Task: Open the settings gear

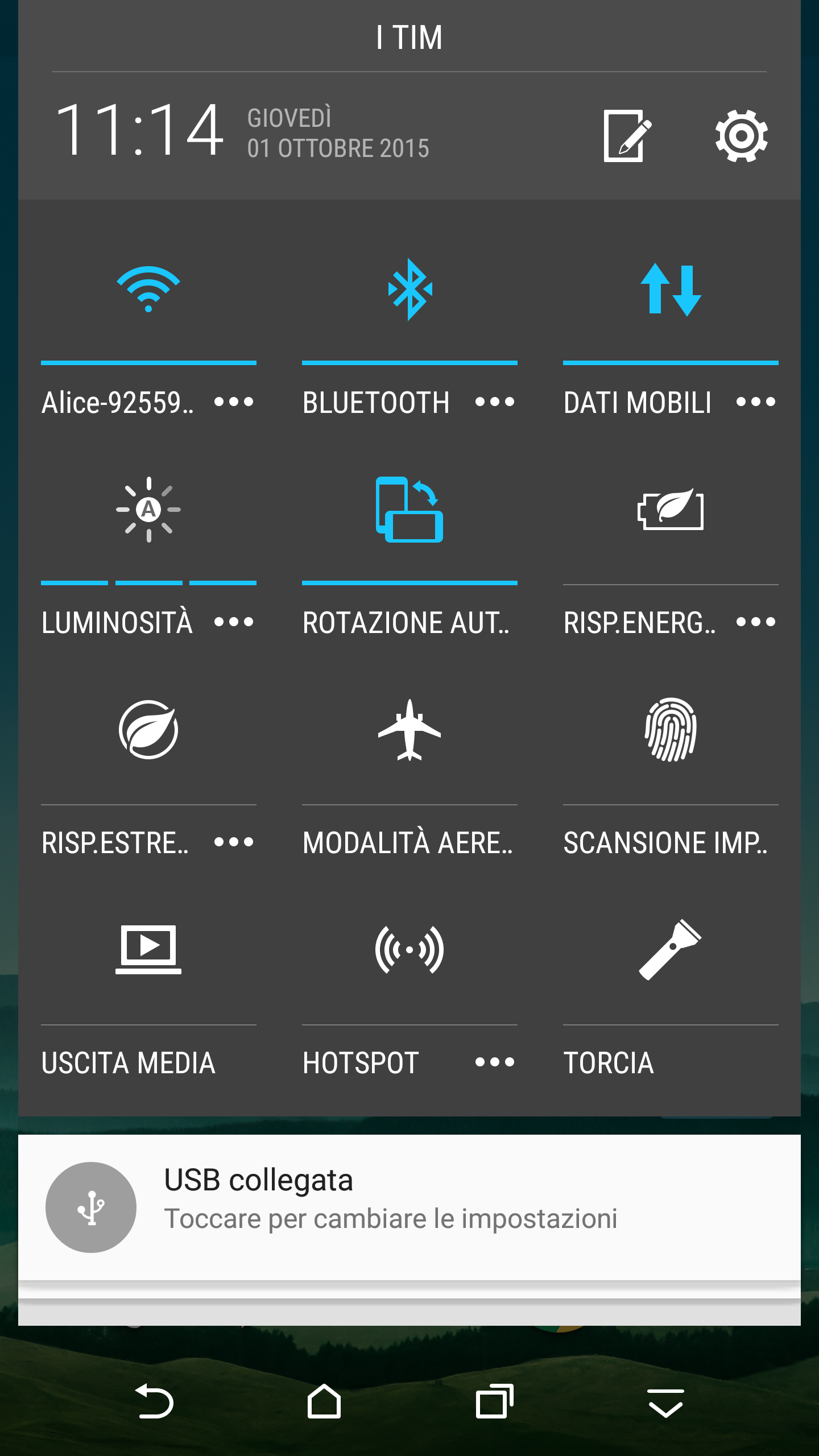Action: pyautogui.click(x=741, y=136)
